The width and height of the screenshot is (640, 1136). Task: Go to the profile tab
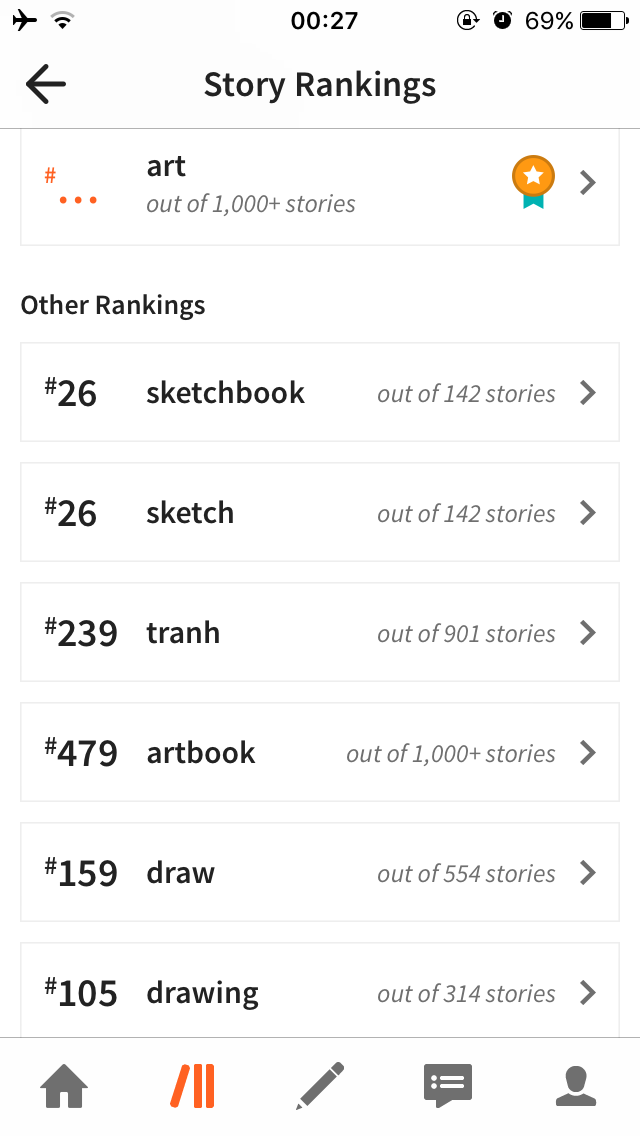click(576, 1085)
